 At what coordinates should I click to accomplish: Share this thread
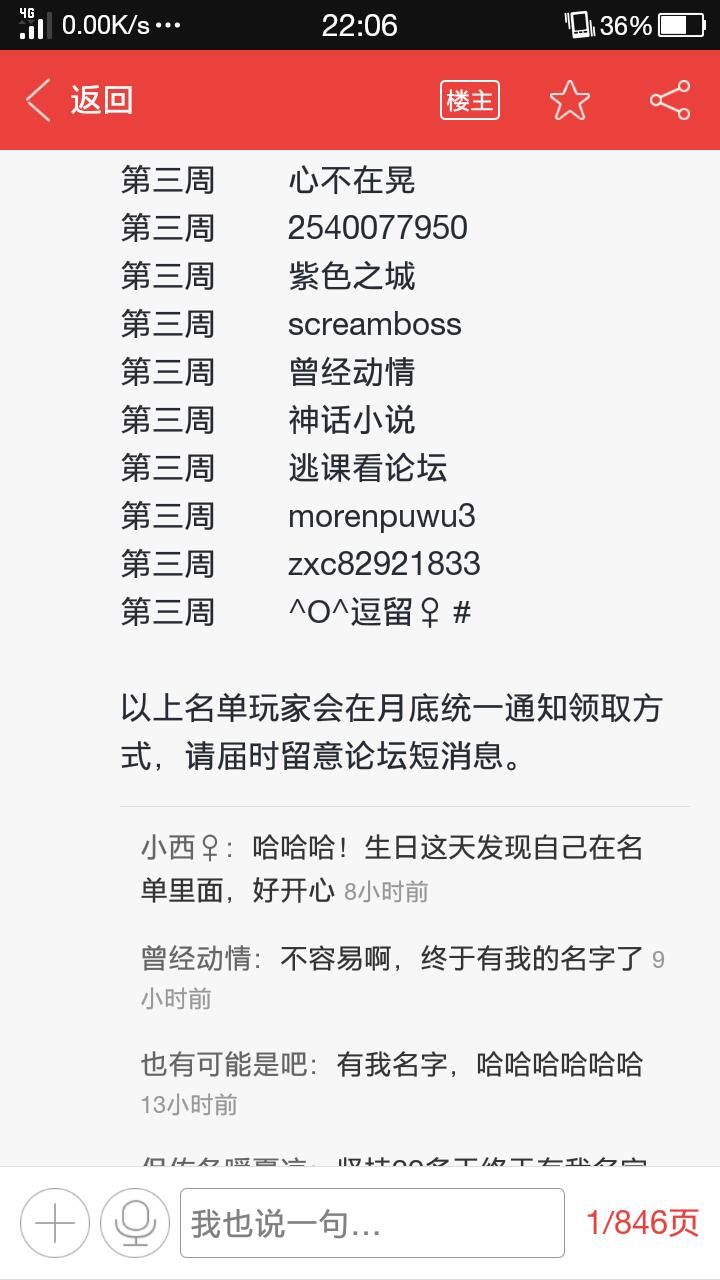(x=669, y=101)
